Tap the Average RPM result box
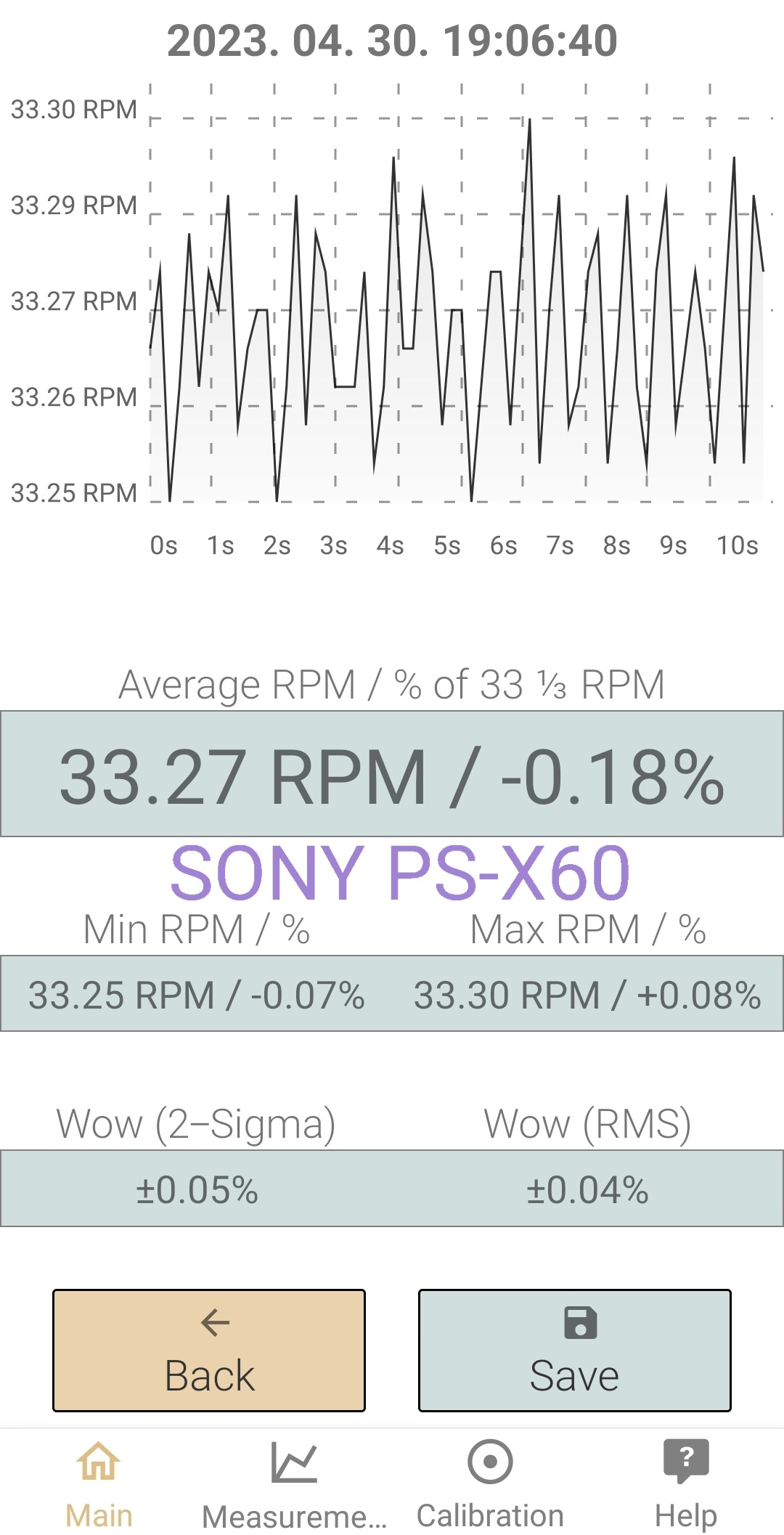This screenshot has height=1535, width=784. [x=392, y=773]
